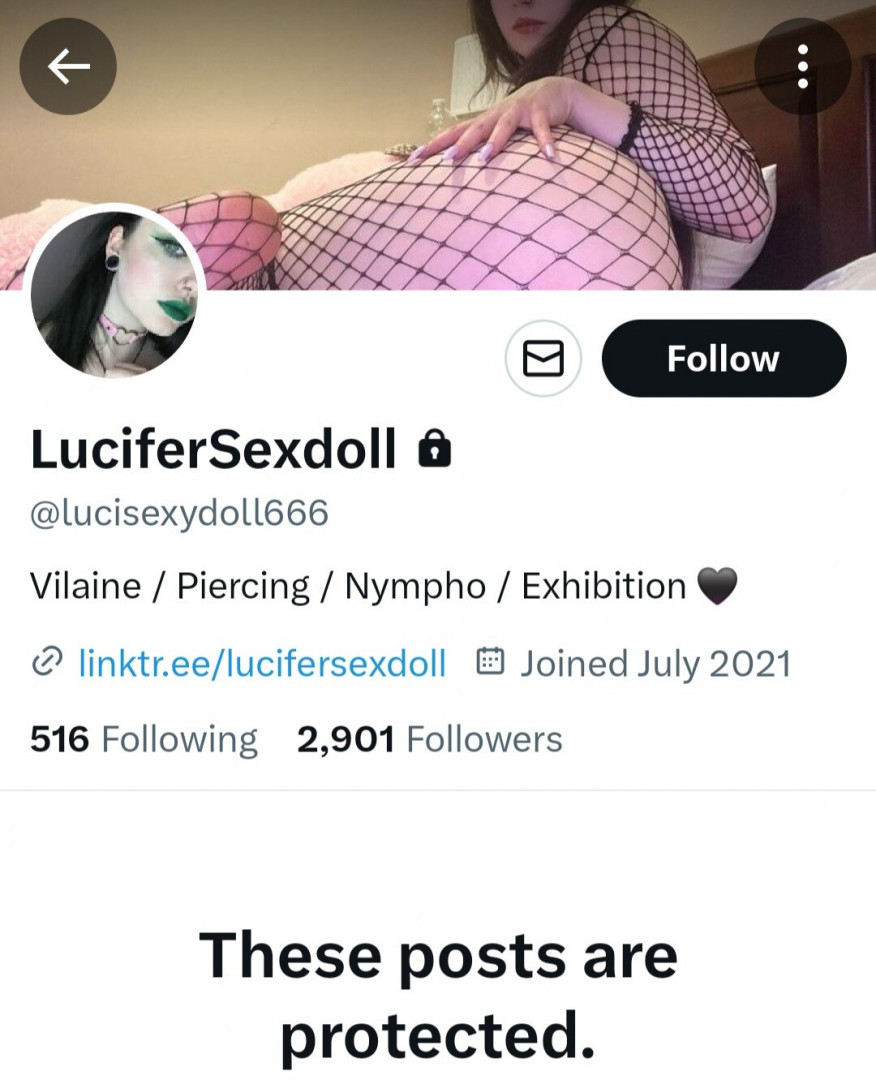Screen dimensions: 876x1080
Task: Open the linktr.ee profile link
Action: point(261,663)
